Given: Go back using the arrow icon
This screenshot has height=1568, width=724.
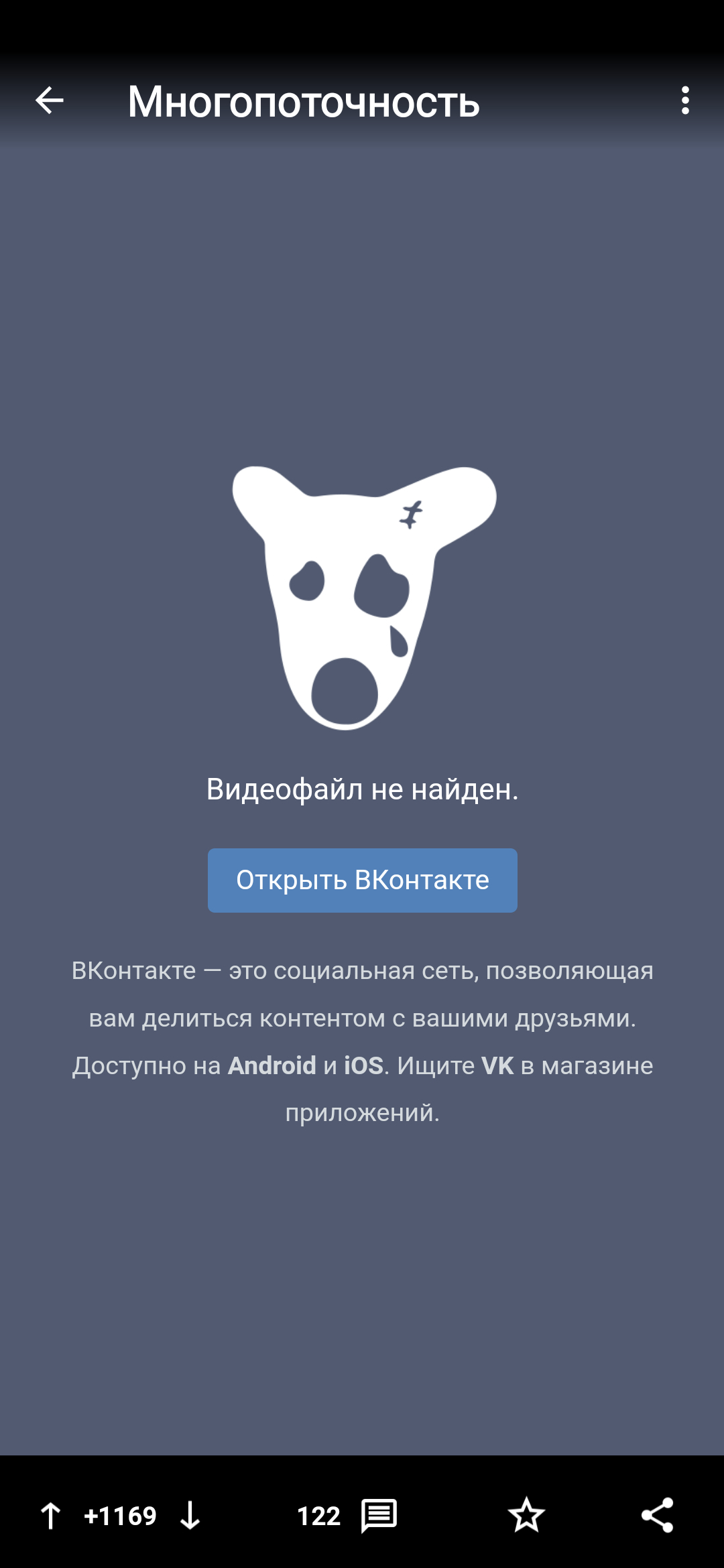Looking at the screenshot, I should pos(50,101).
